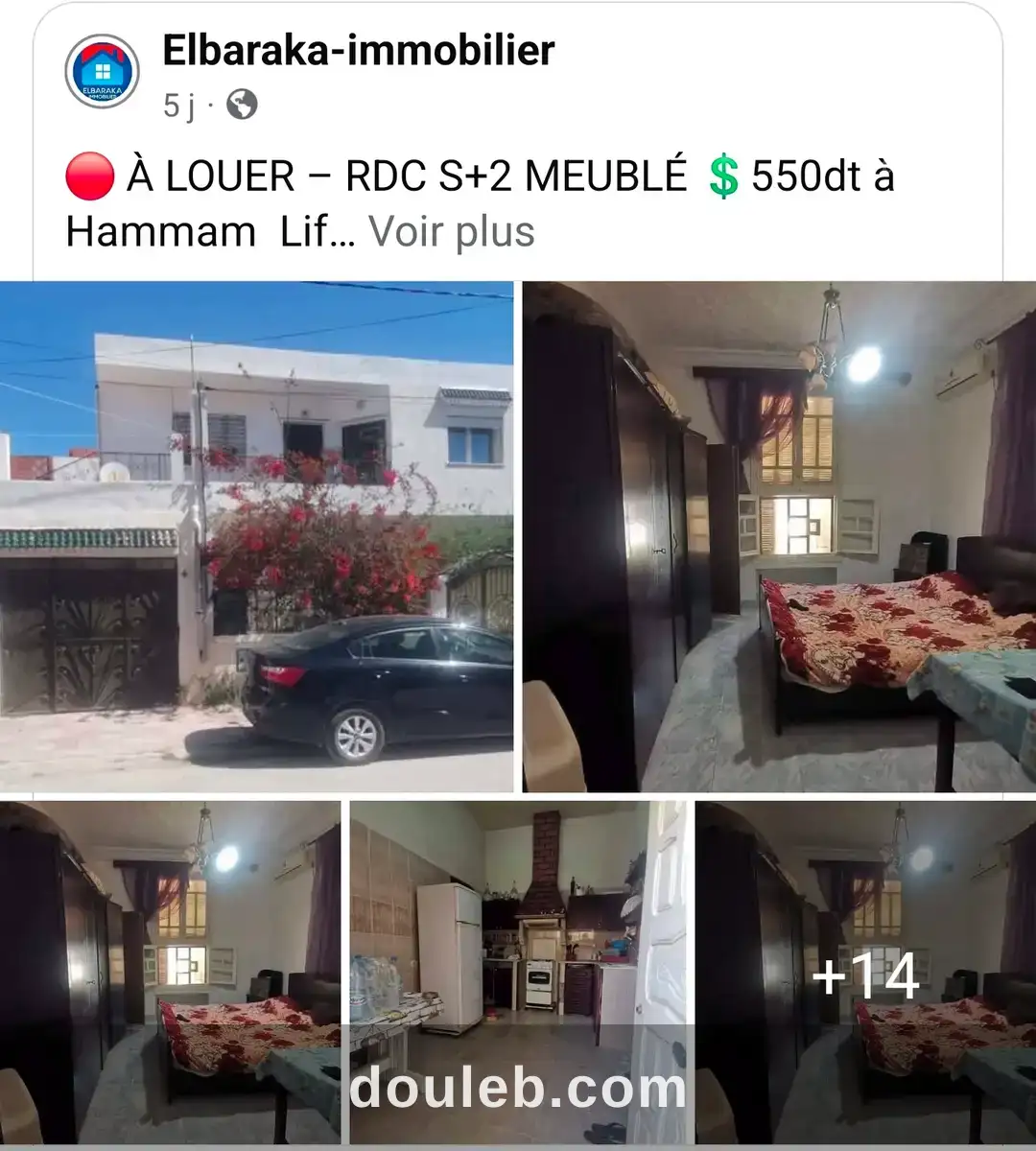This screenshot has width=1036, height=1151.
Task: Click the 5 j timestamp
Action: pos(178,104)
